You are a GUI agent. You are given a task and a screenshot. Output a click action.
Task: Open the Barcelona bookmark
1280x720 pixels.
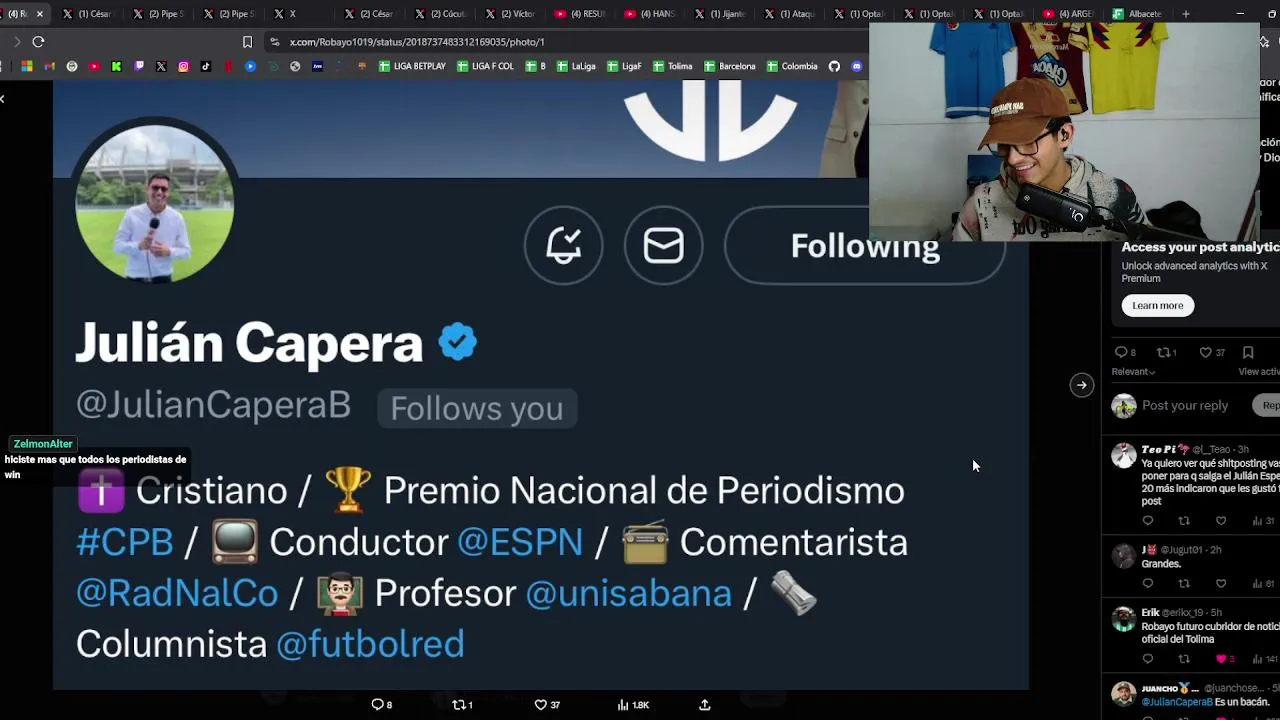click(x=730, y=66)
